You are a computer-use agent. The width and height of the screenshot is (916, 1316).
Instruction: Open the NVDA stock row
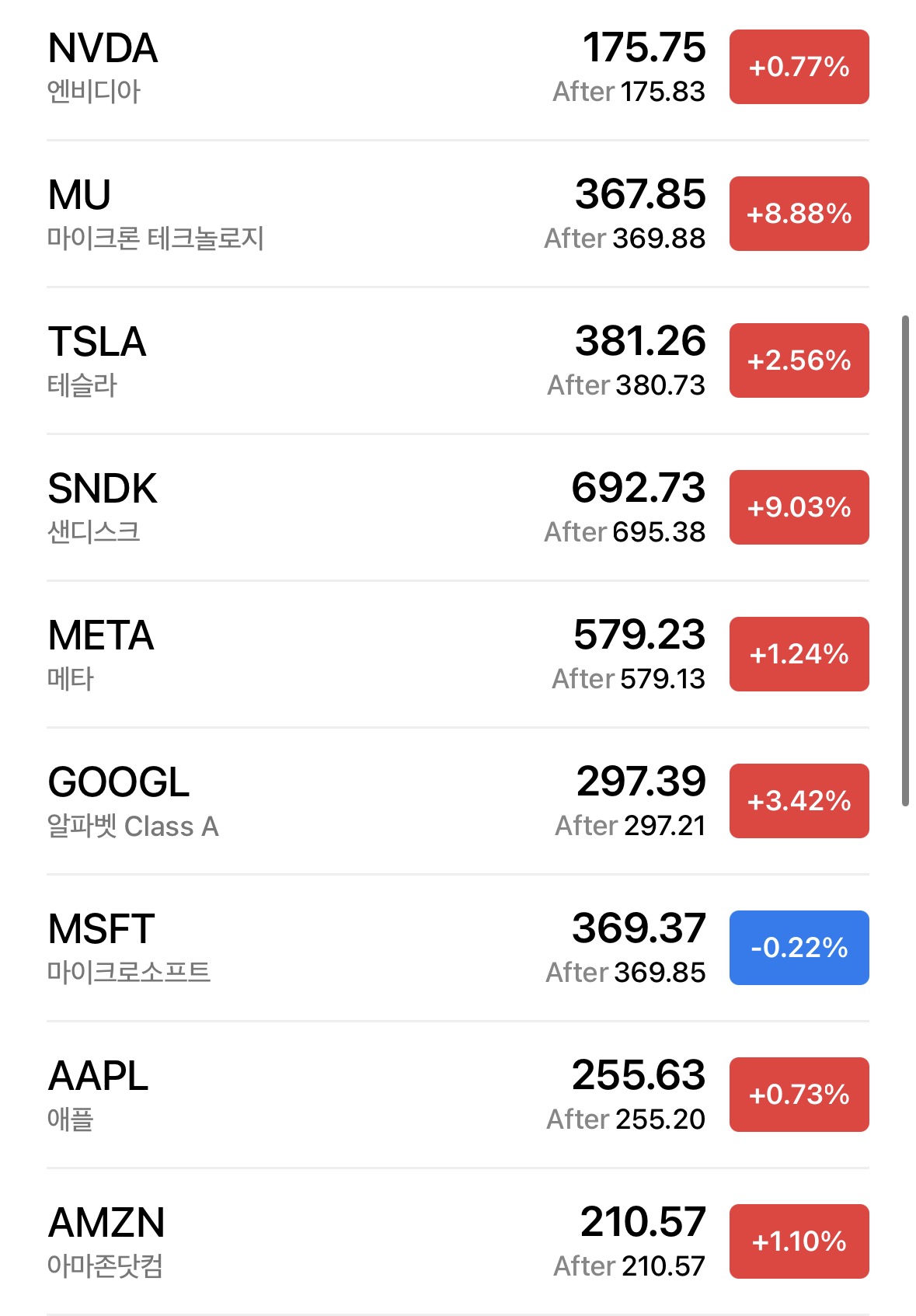[311, 68]
